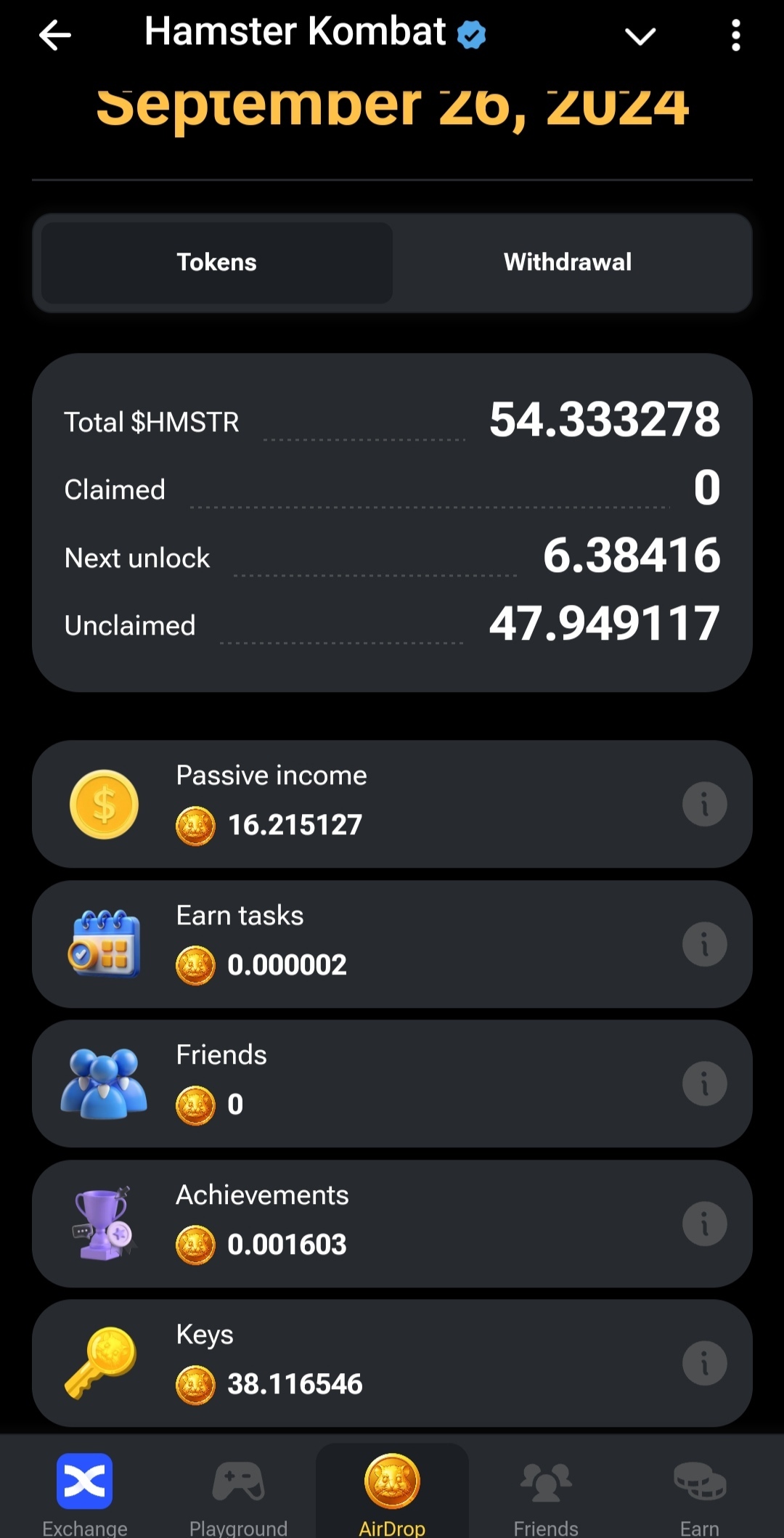
Task: Open the three-dot overflow menu
Action: click(735, 35)
